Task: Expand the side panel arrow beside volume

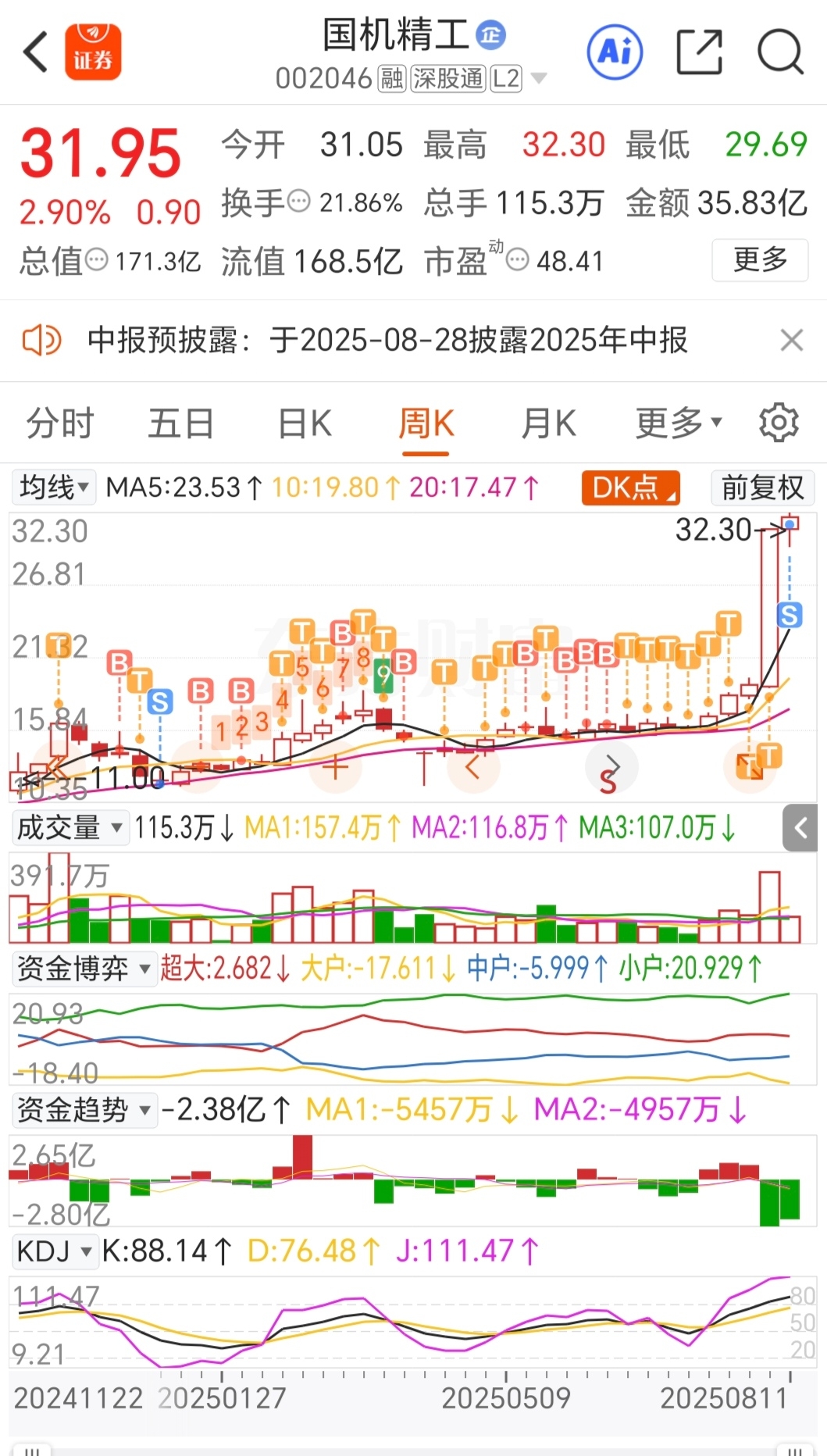Action: (x=800, y=827)
